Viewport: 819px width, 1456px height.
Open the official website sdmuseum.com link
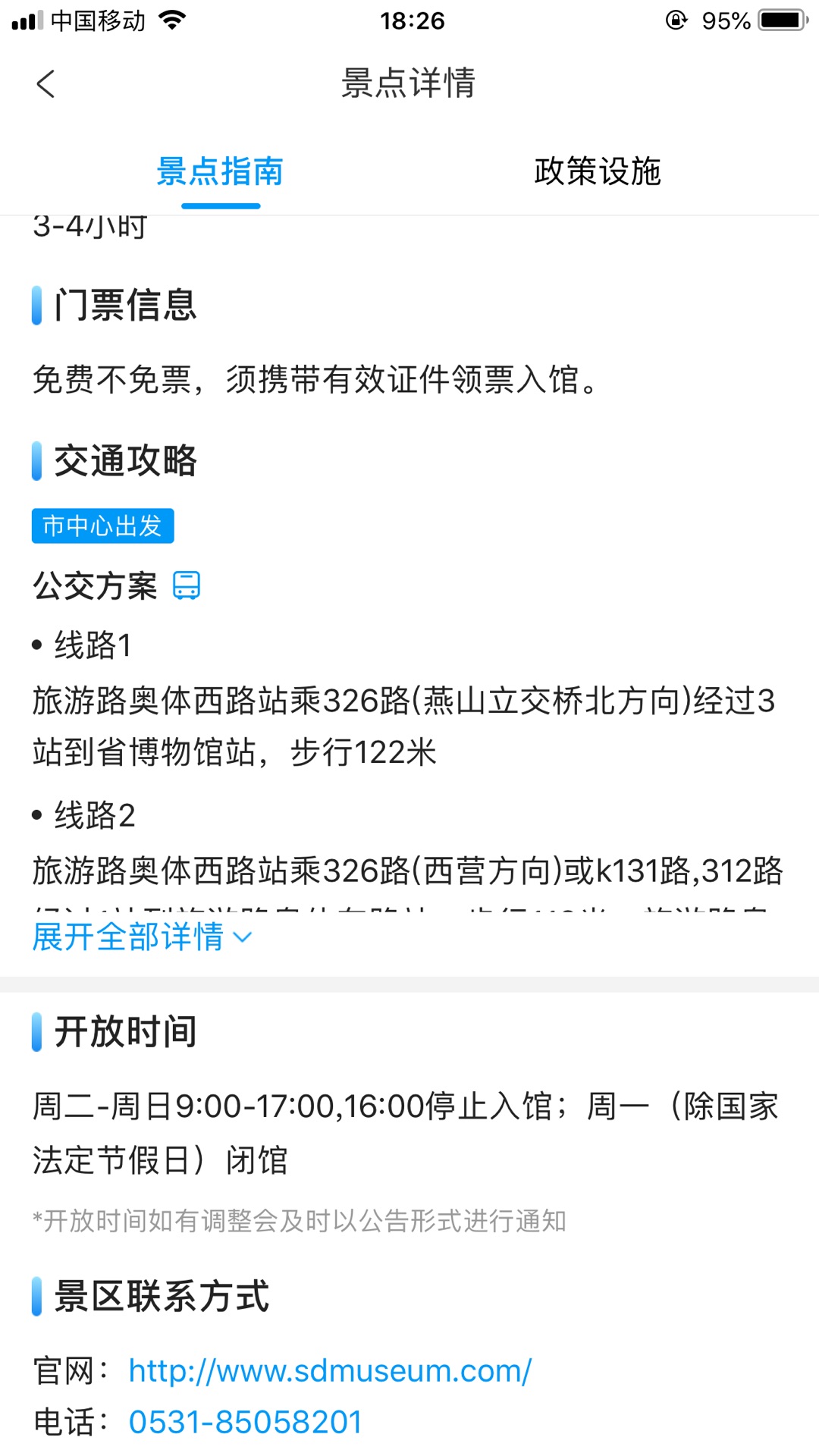(x=330, y=1370)
